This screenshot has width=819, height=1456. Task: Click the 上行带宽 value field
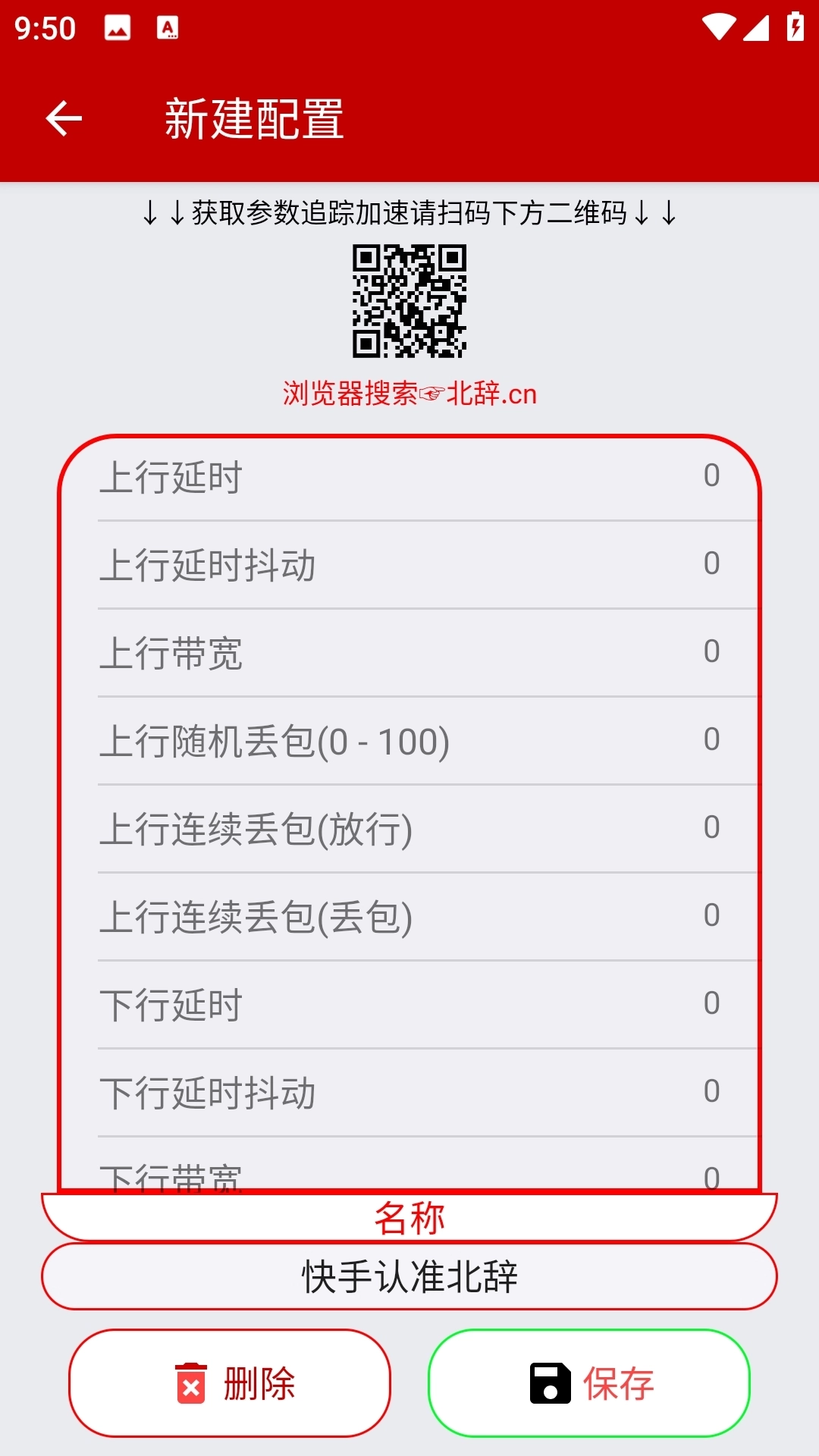(x=409, y=652)
